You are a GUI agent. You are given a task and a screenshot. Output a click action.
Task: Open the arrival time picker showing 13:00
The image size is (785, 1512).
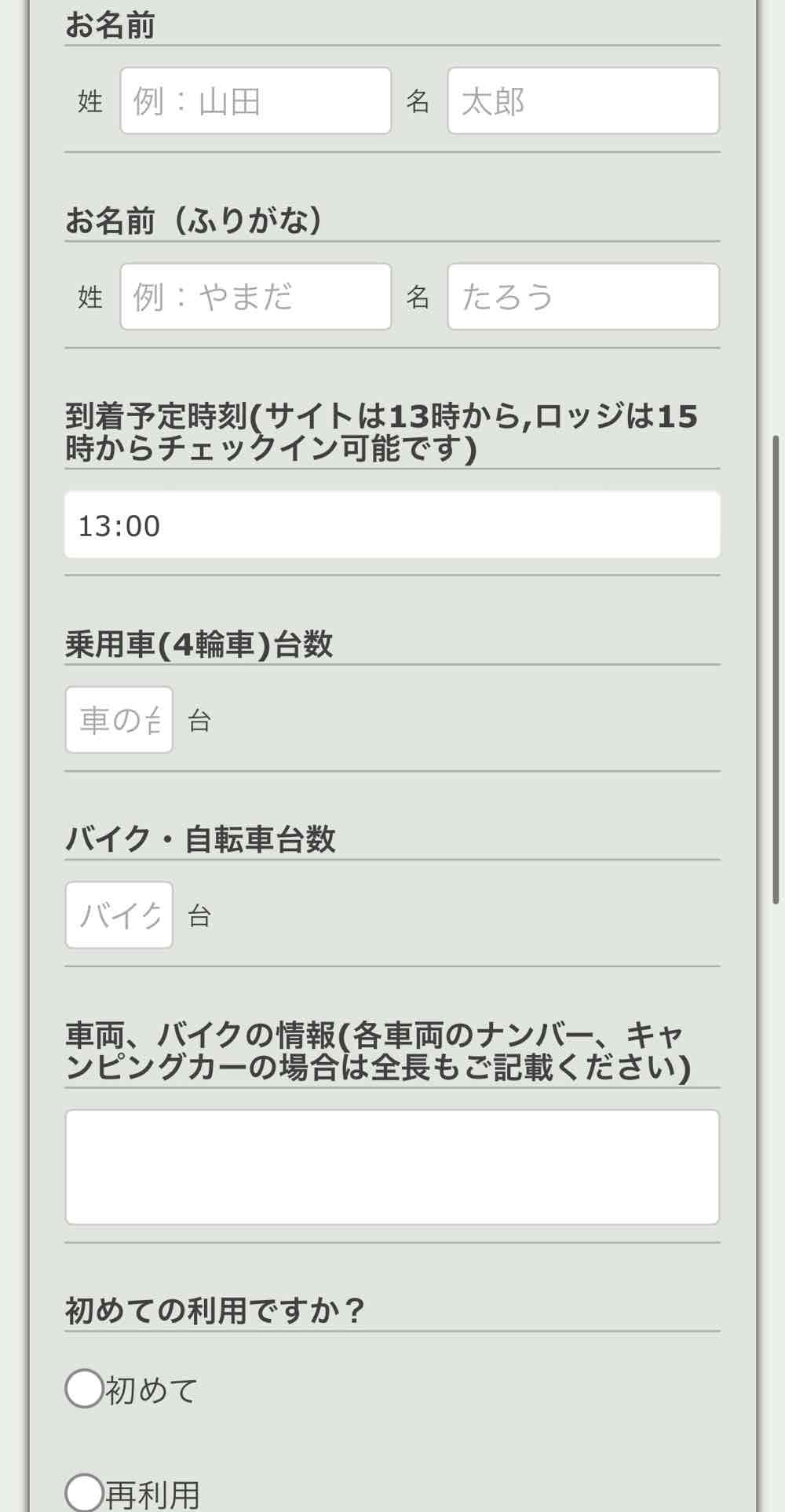coord(392,525)
